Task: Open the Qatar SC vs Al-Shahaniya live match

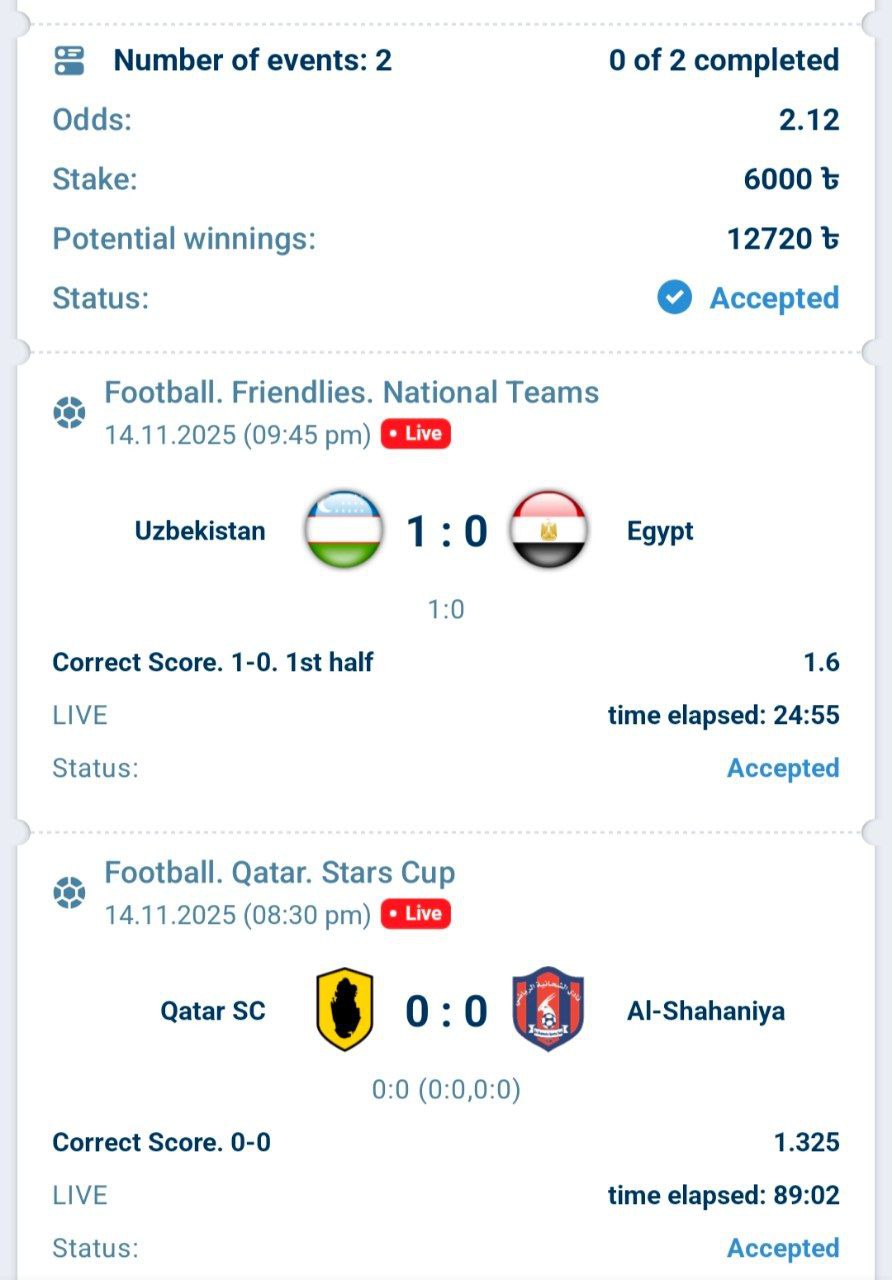Action: coord(446,1010)
